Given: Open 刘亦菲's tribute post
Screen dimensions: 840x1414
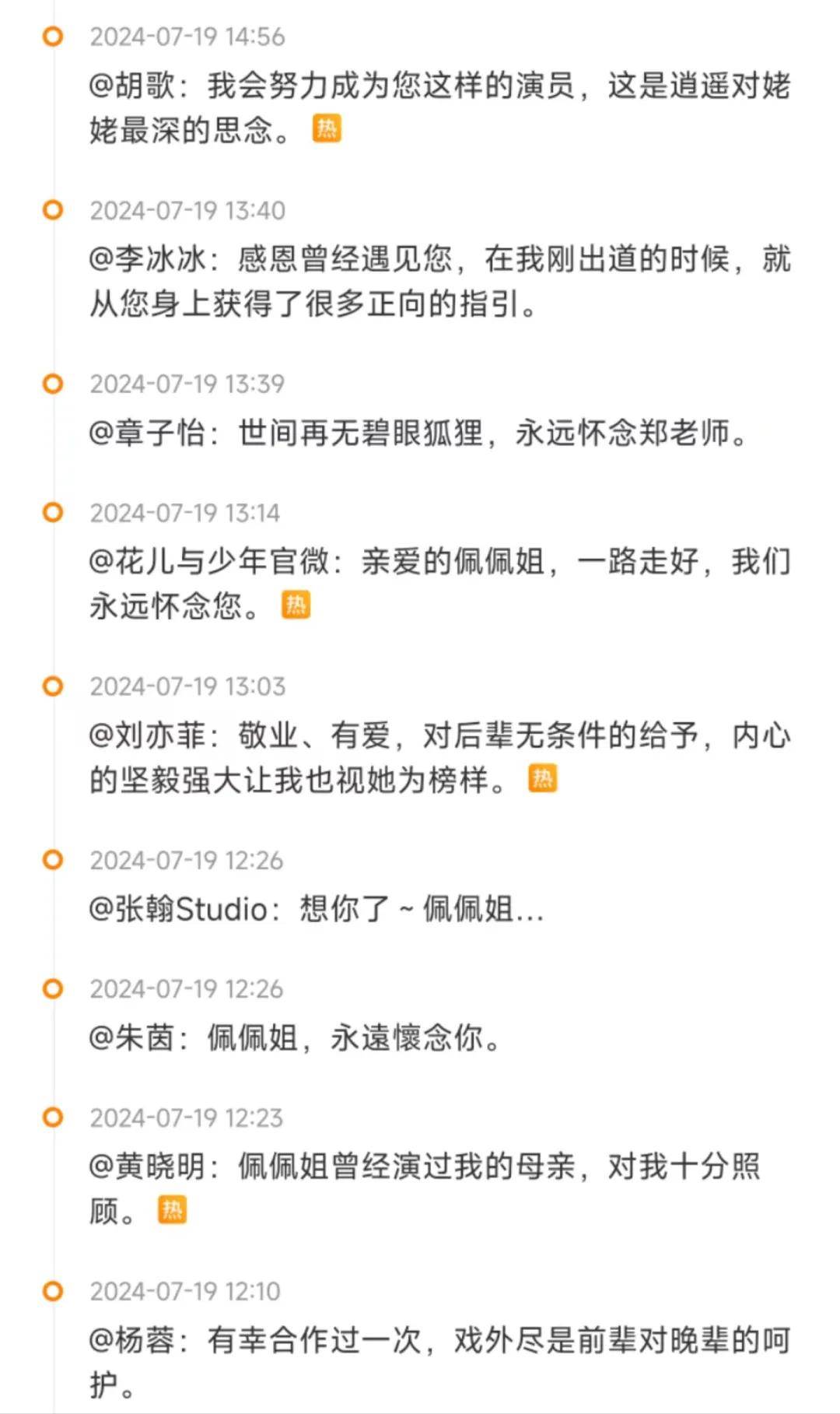Looking at the screenshot, I should [x=439, y=756].
